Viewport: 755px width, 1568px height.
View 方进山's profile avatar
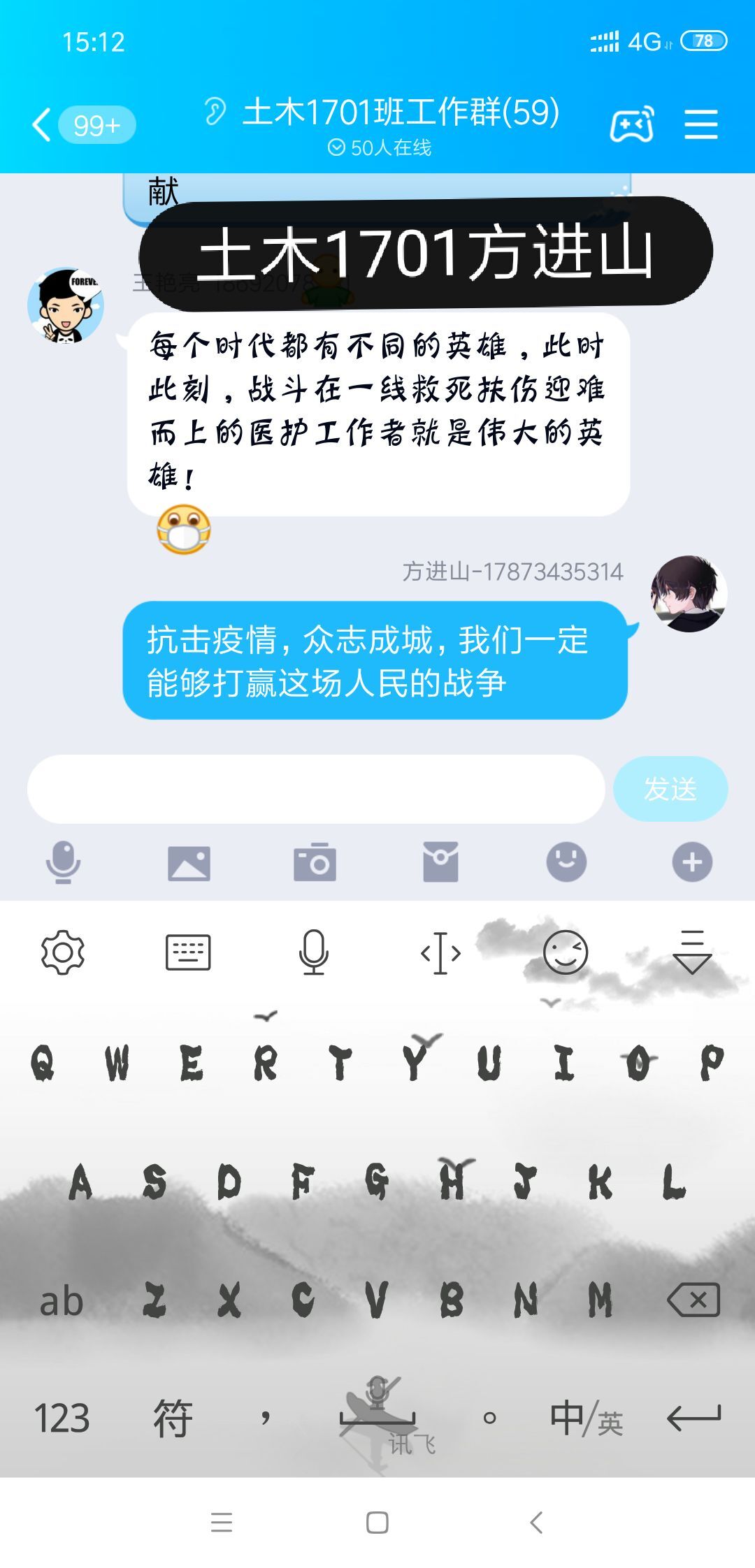[x=689, y=594]
